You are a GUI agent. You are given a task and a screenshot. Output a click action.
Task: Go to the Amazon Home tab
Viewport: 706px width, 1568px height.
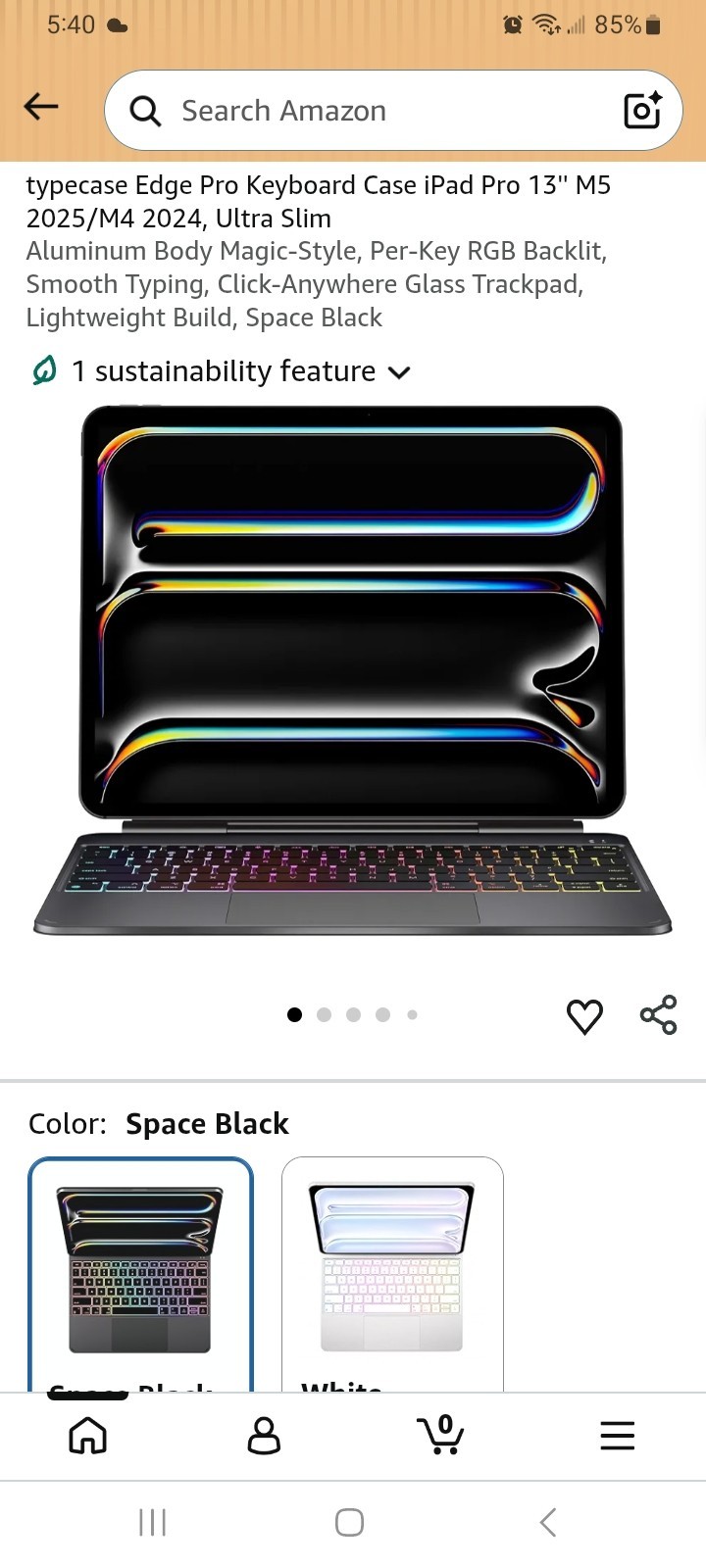[x=88, y=1437]
